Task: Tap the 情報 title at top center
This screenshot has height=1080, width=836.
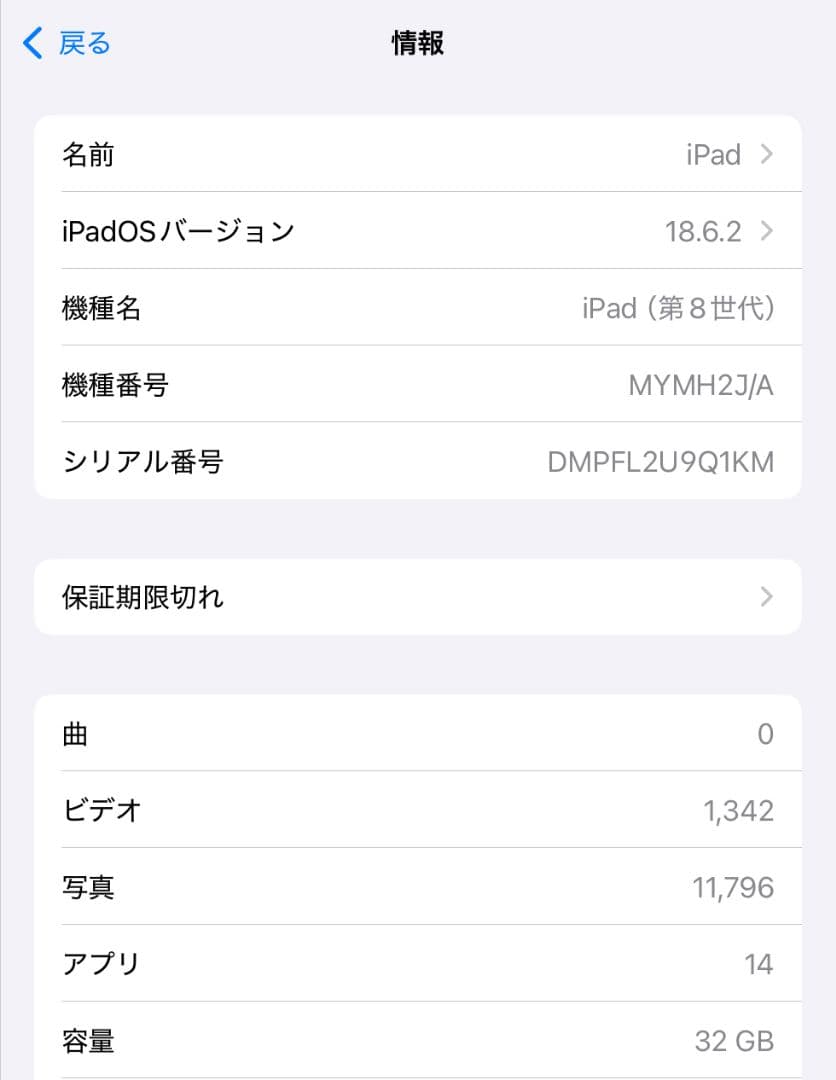Action: click(418, 44)
